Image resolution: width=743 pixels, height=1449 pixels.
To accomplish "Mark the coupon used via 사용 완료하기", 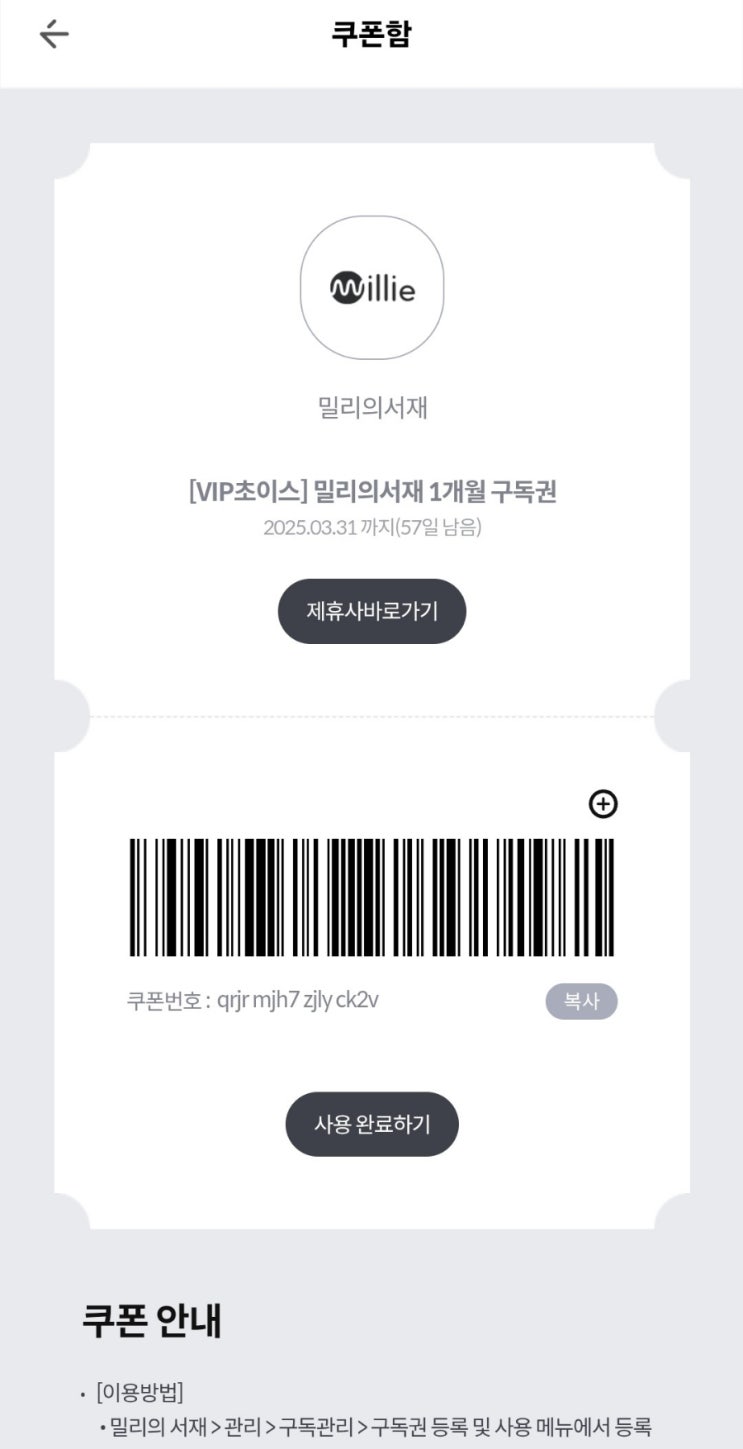I will point(372,1124).
